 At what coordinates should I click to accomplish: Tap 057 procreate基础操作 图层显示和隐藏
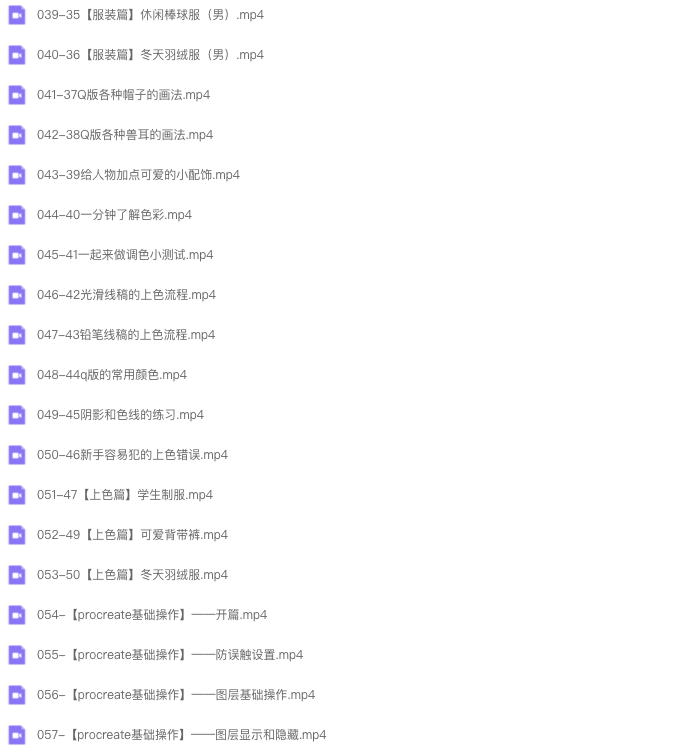181,735
